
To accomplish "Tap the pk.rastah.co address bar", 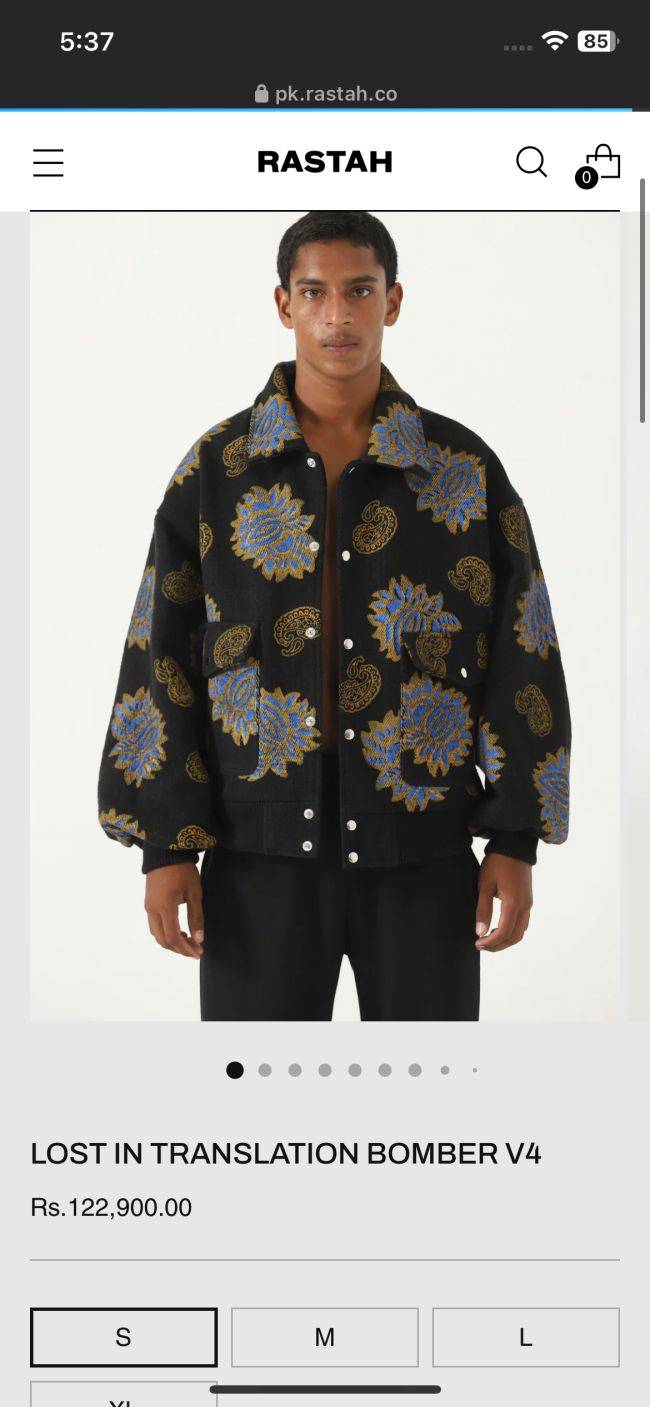I will click(x=325, y=94).
